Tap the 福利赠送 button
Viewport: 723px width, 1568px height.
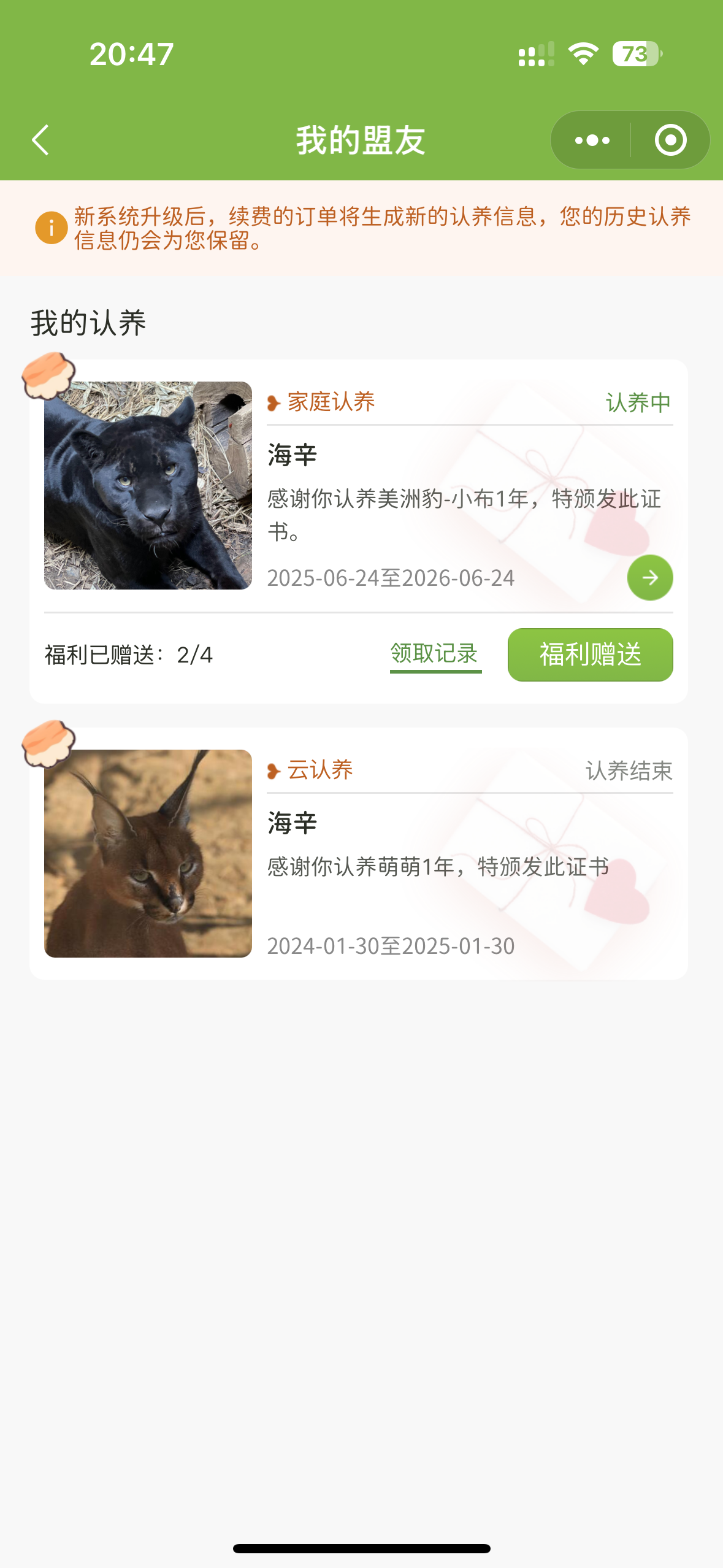pyautogui.click(x=590, y=655)
